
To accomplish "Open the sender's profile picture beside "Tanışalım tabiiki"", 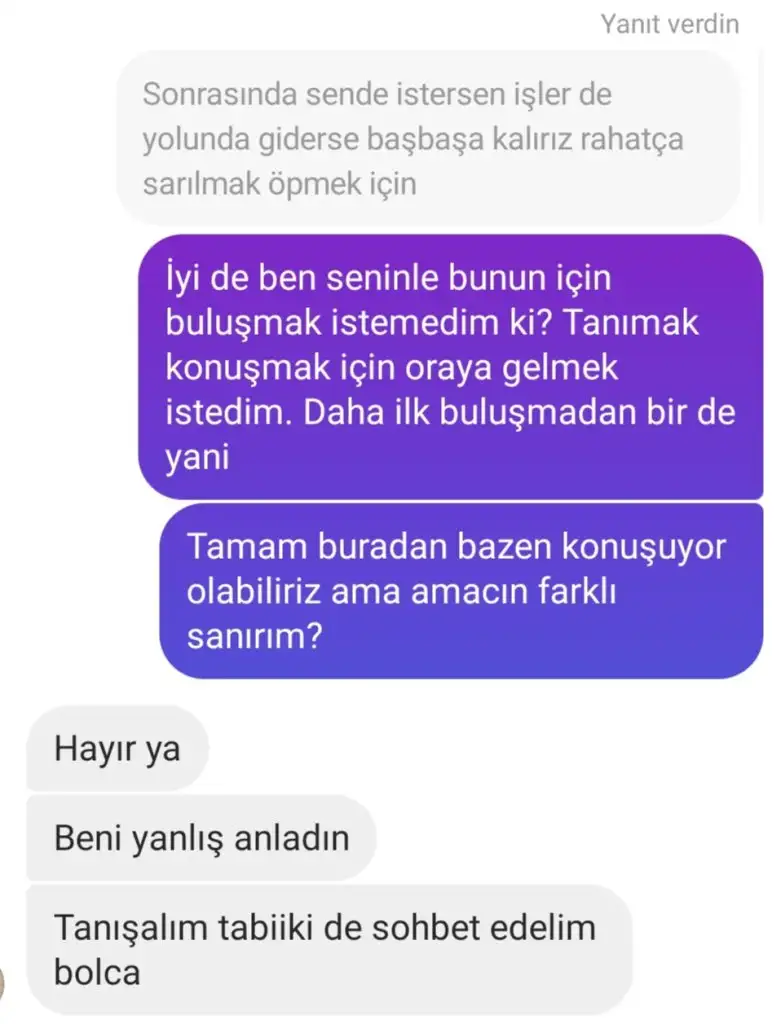I will coord(4,983).
